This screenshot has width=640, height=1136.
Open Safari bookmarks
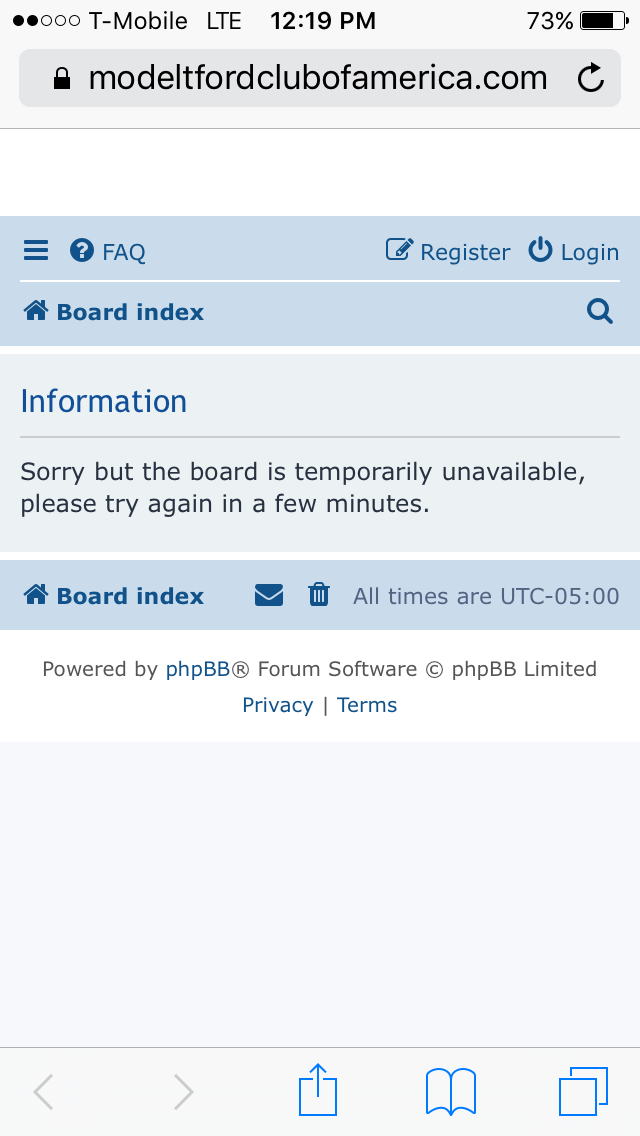click(451, 1091)
